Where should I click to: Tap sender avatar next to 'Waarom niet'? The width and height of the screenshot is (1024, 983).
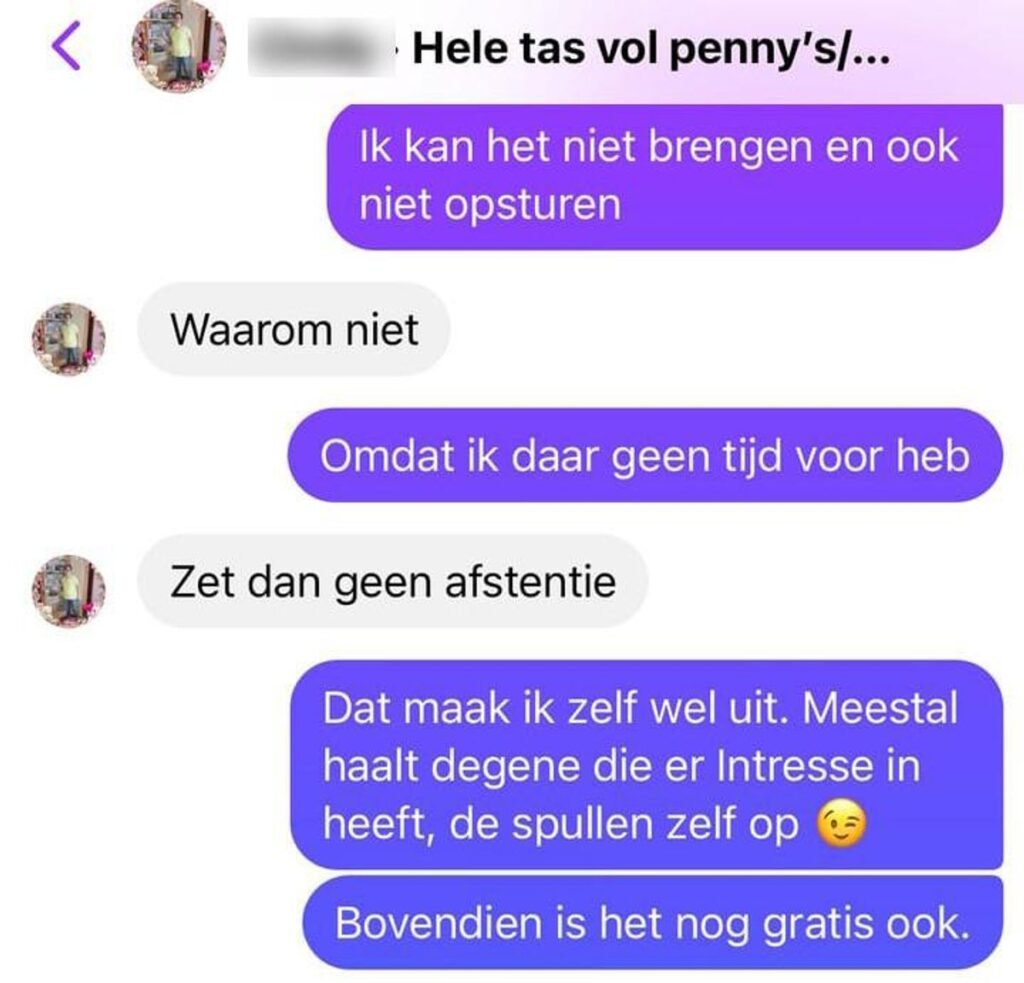69,339
